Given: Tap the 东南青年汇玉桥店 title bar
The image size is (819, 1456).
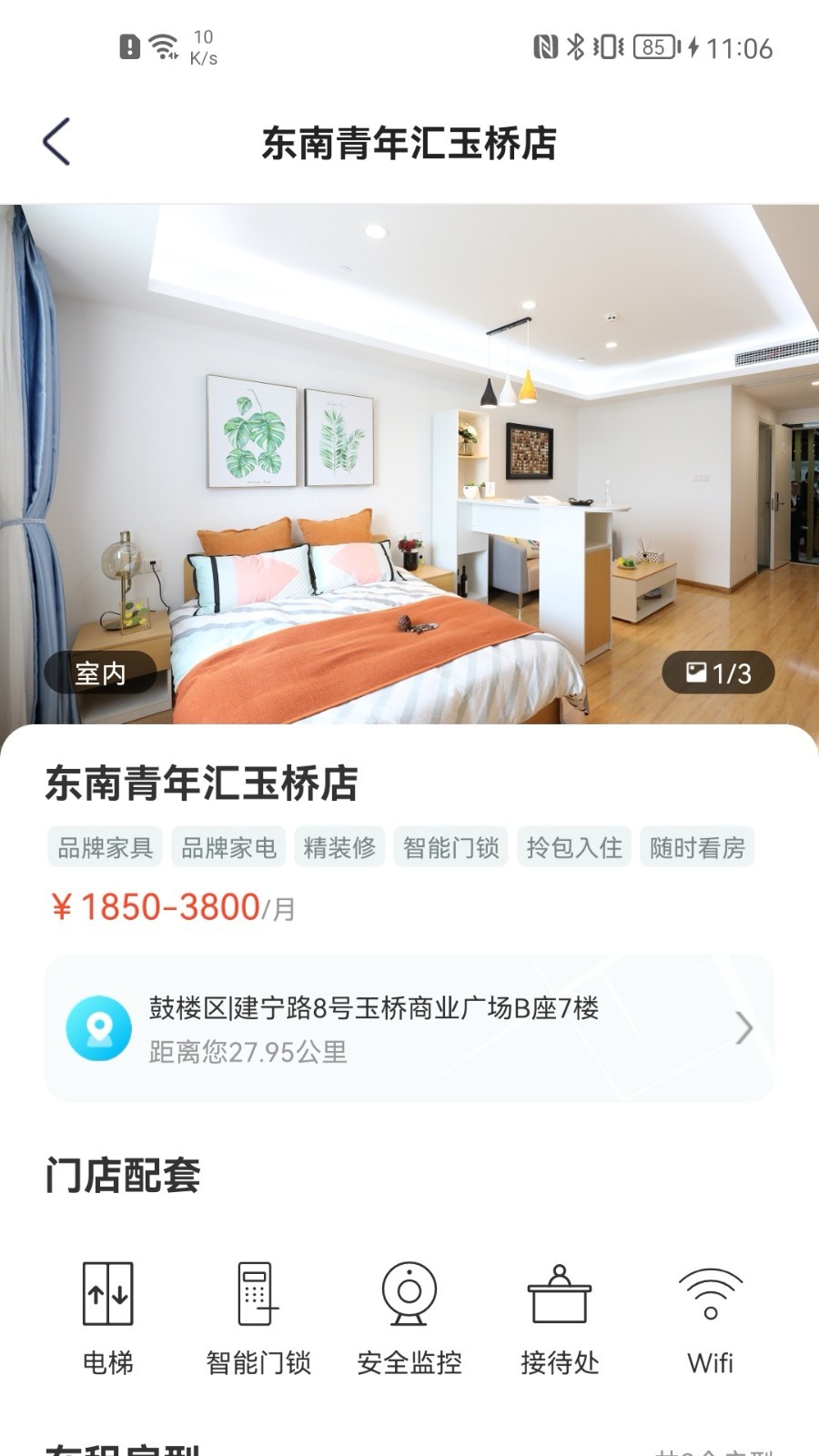Looking at the screenshot, I should [x=409, y=139].
